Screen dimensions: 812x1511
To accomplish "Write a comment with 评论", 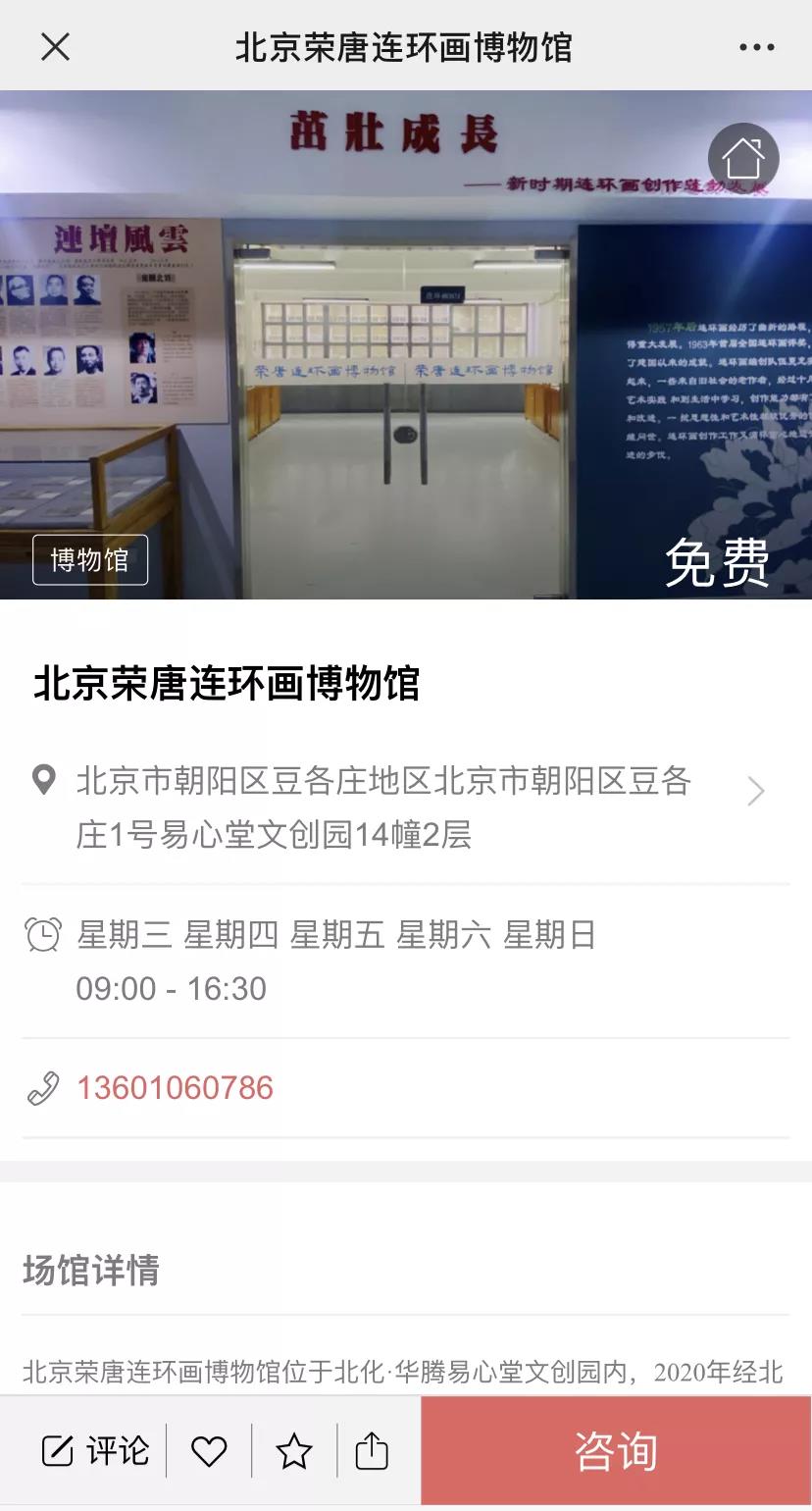I will coord(96,1451).
